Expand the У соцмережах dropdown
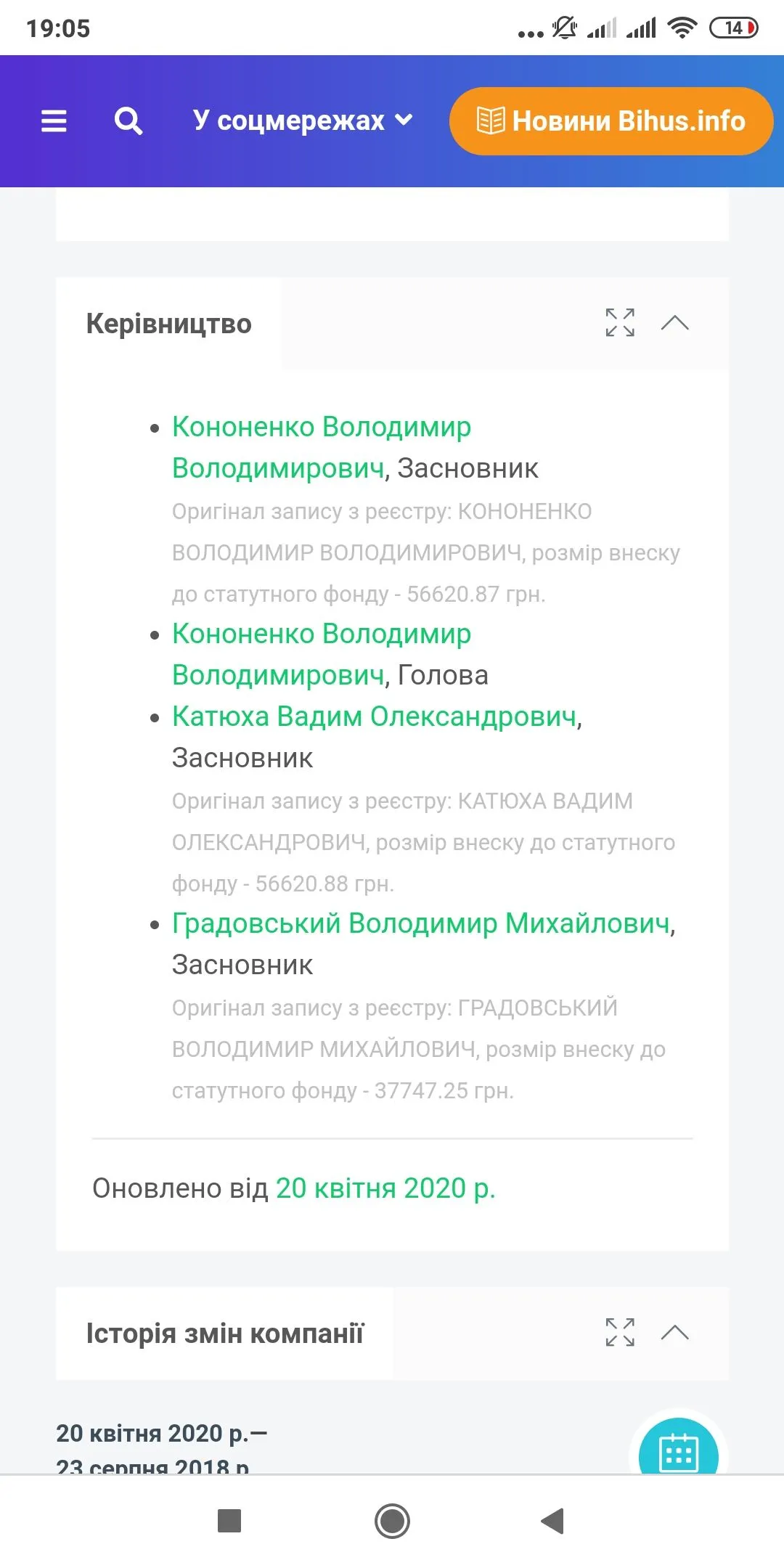Screen dimensions: 784x1568 pos(303,121)
